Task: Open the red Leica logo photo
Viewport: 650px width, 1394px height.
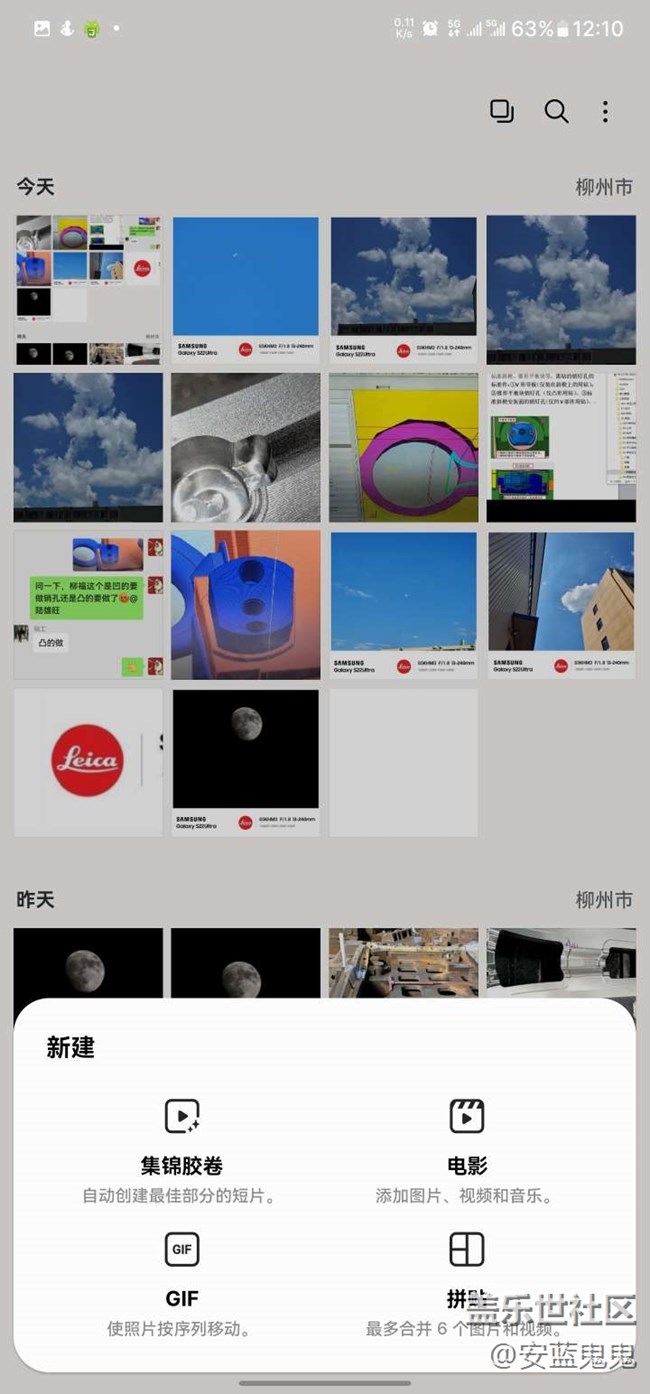Action: [88, 762]
